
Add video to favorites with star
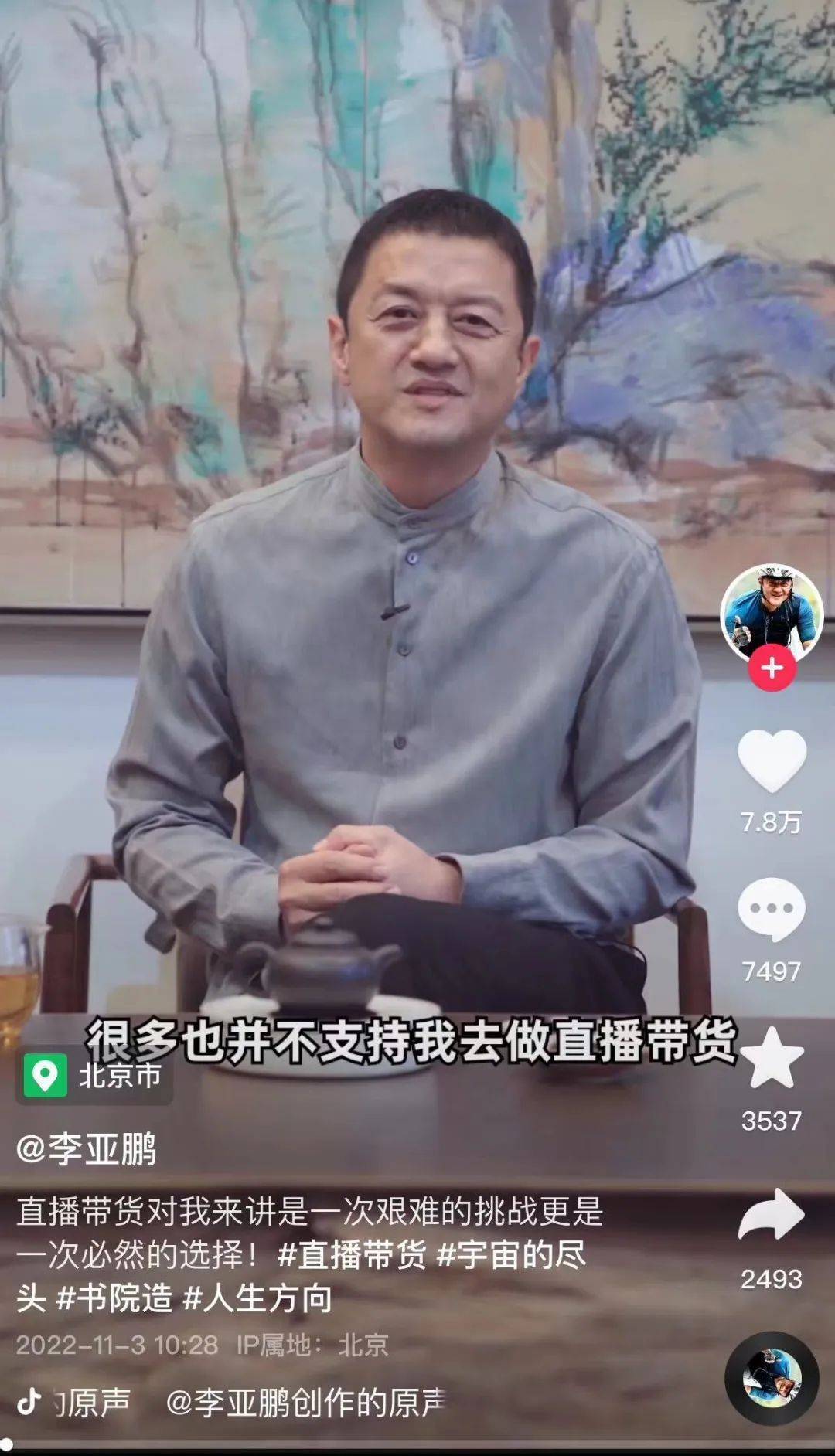click(x=772, y=1059)
